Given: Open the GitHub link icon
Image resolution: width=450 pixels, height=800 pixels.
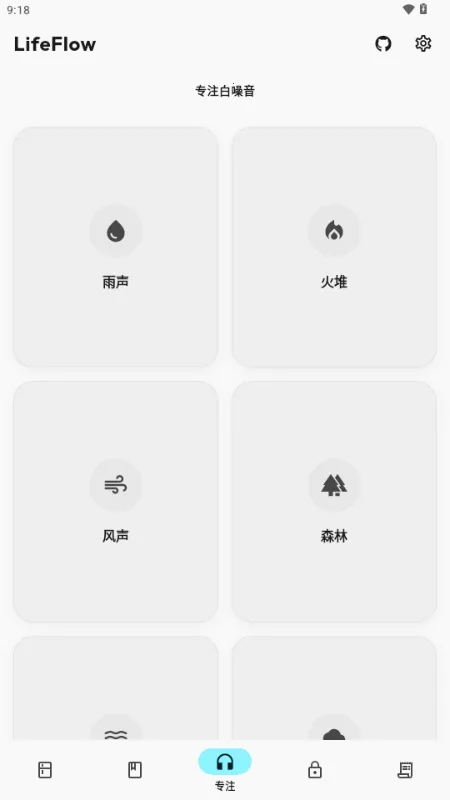Looking at the screenshot, I should coord(383,44).
